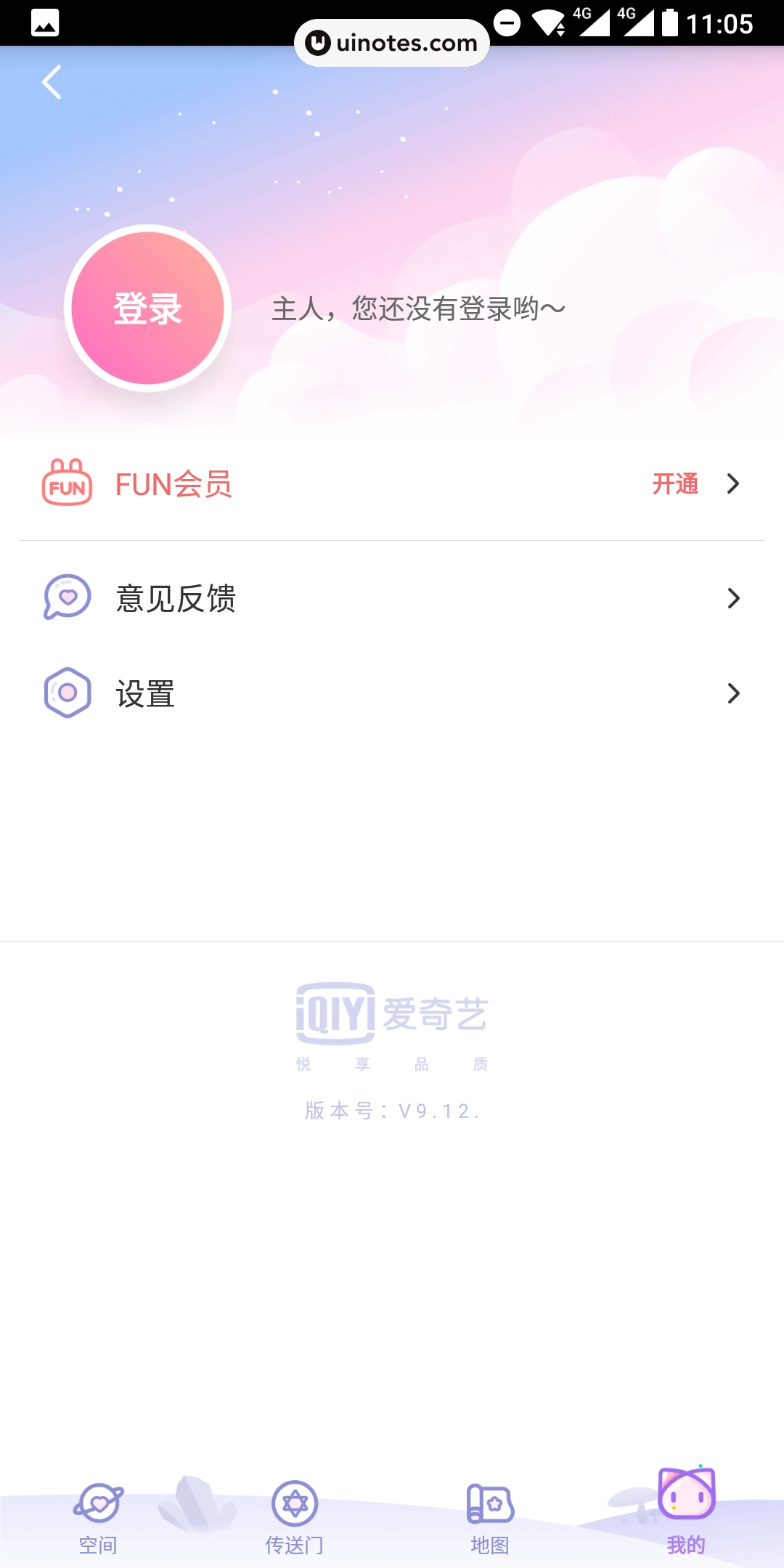Tap the uinotes.com pill at the top

coord(391,42)
